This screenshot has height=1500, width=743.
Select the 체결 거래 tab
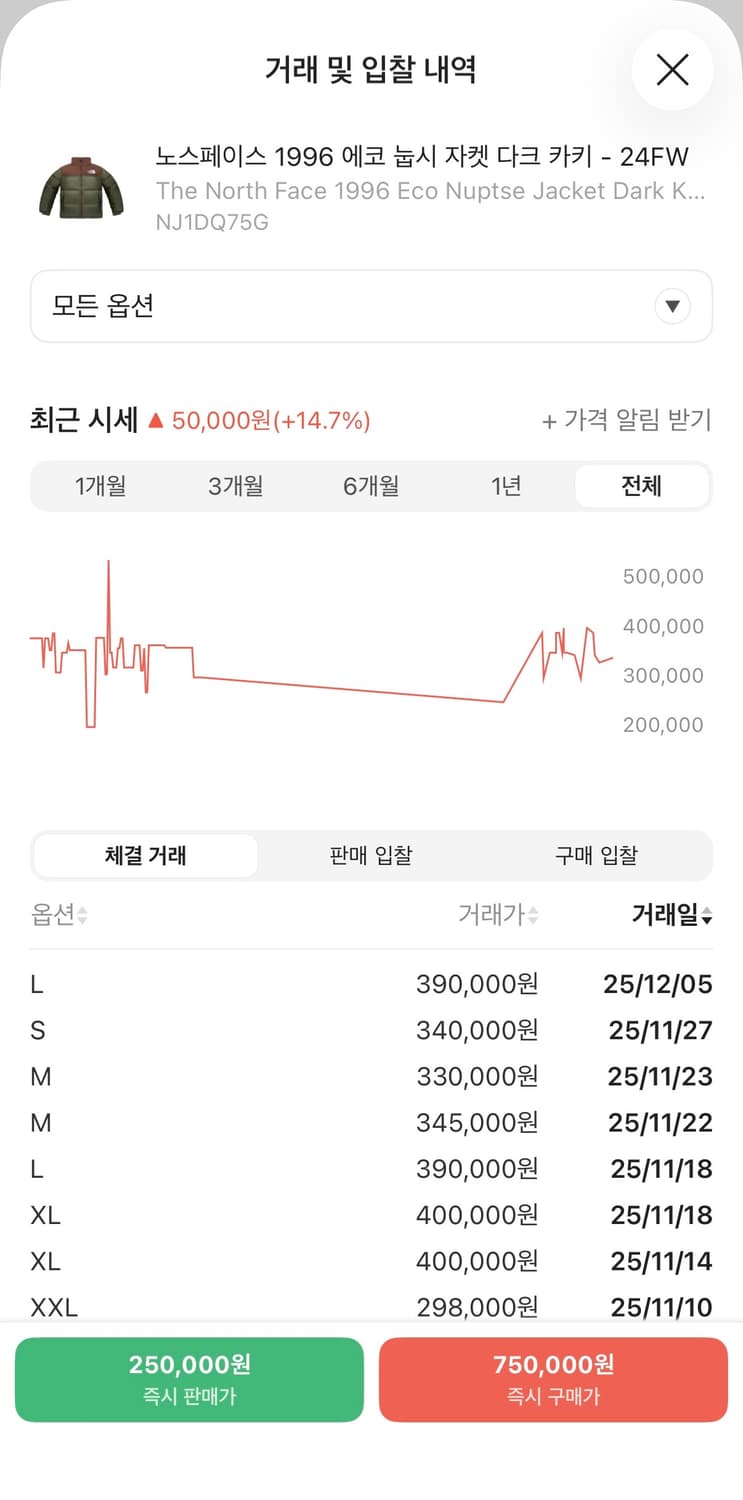click(145, 856)
